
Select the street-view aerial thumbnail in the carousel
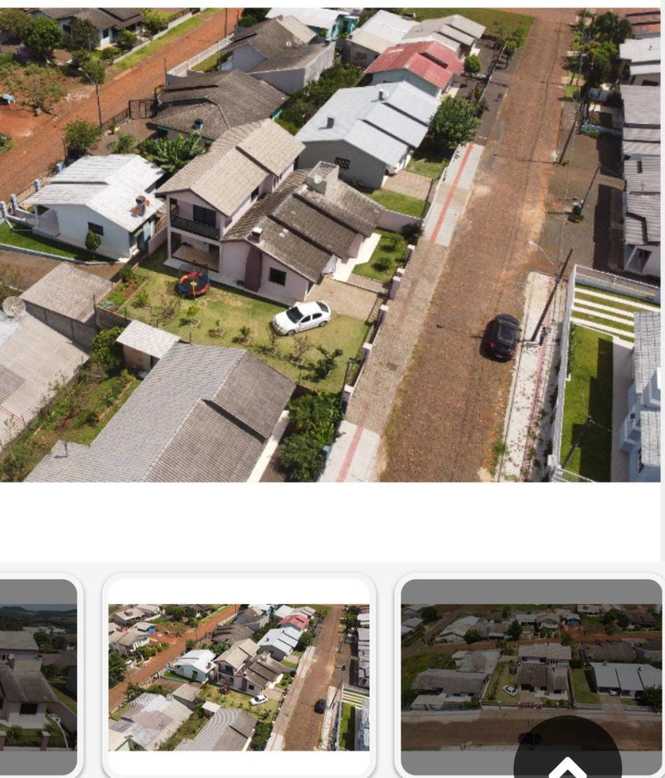238,677
